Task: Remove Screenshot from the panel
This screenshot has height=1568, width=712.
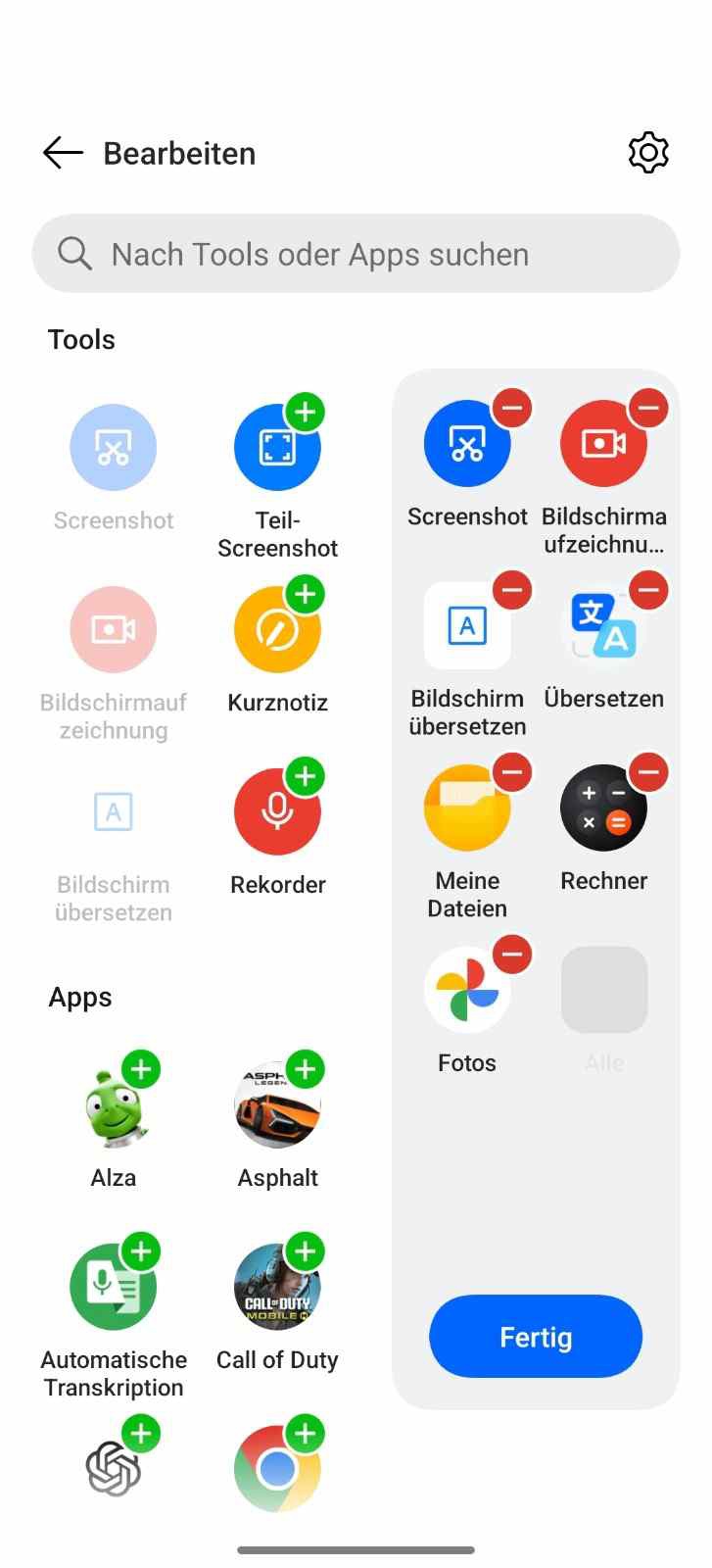Action: pyautogui.click(x=512, y=408)
